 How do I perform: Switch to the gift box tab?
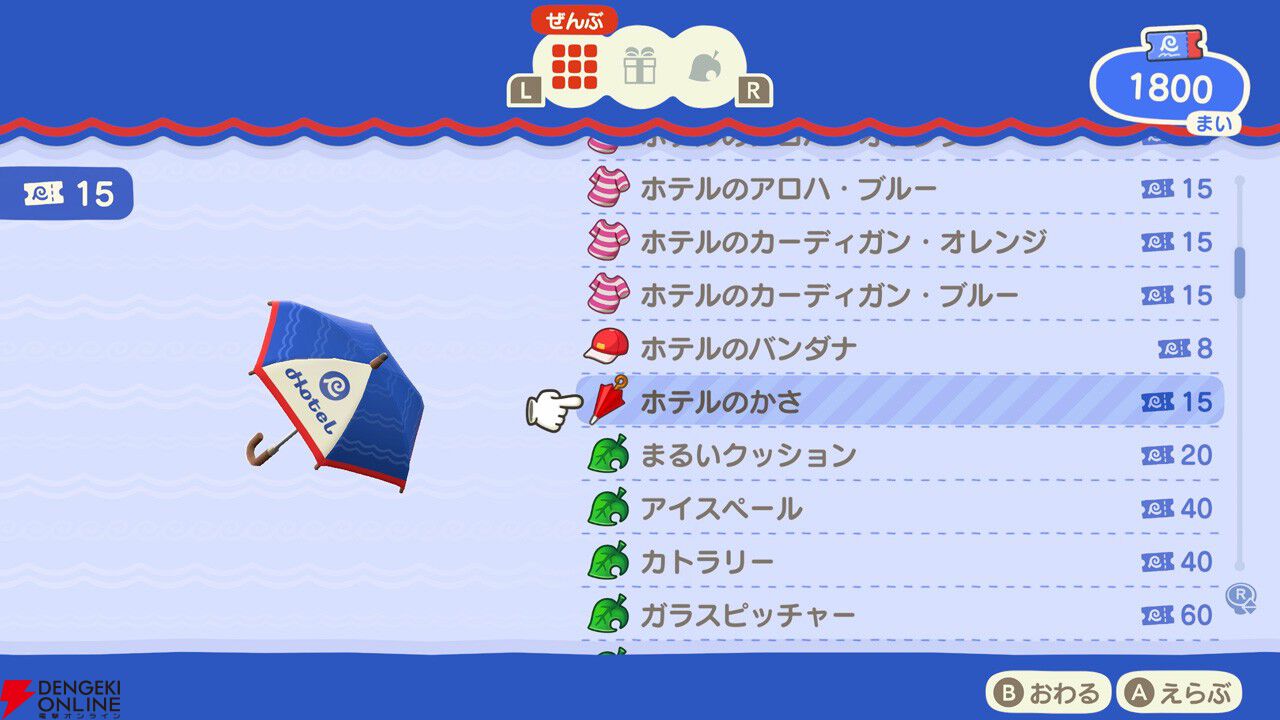[x=639, y=67]
